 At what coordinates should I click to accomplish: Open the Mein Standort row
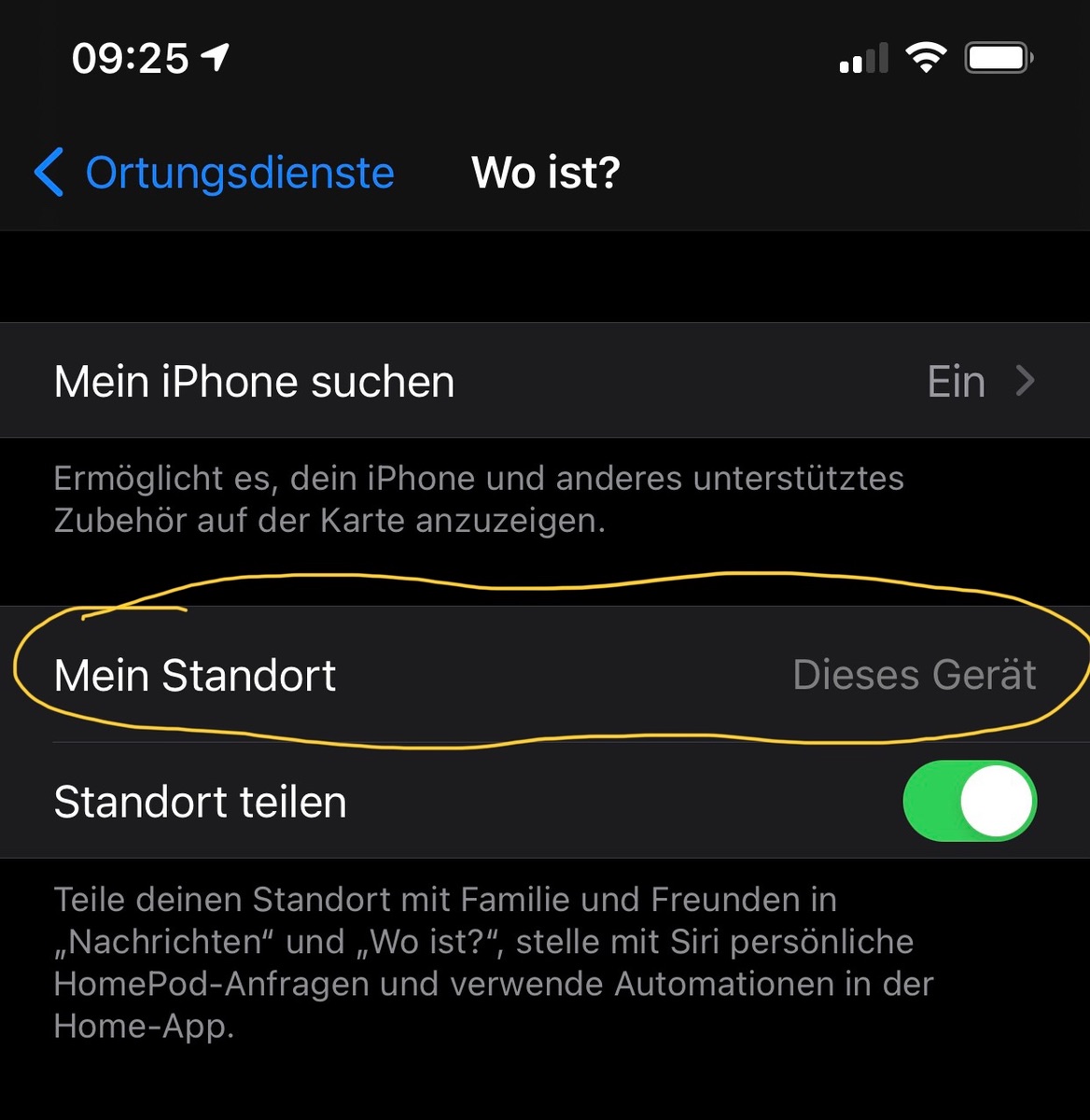pyautogui.click(x=544, y=675)
